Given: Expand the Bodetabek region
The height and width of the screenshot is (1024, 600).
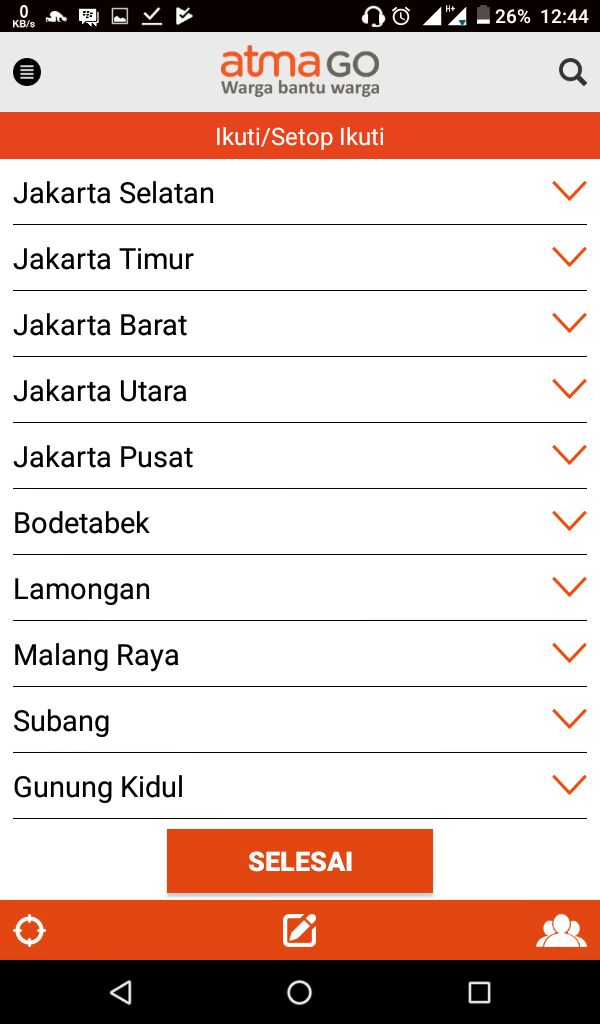Looking at the screenshot, I should (x=300, y=522).
